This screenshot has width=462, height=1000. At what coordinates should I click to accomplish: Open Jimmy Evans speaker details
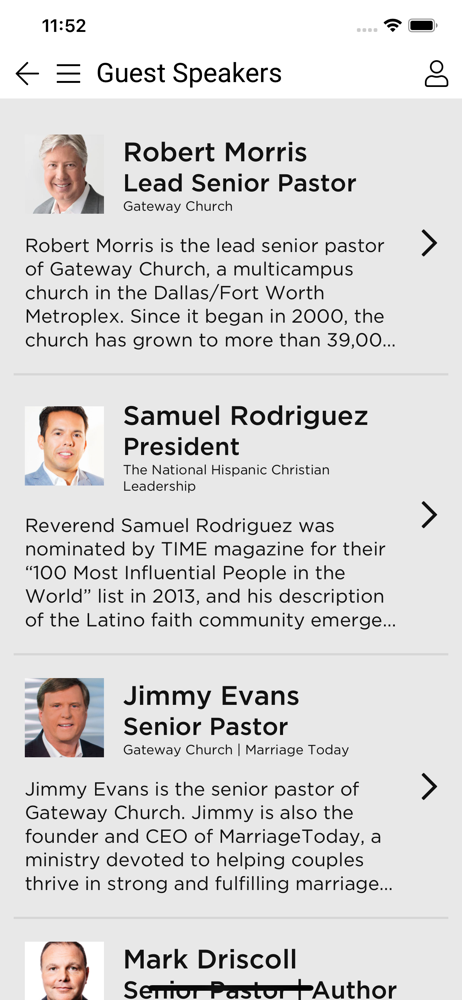(x=231, y=786)
